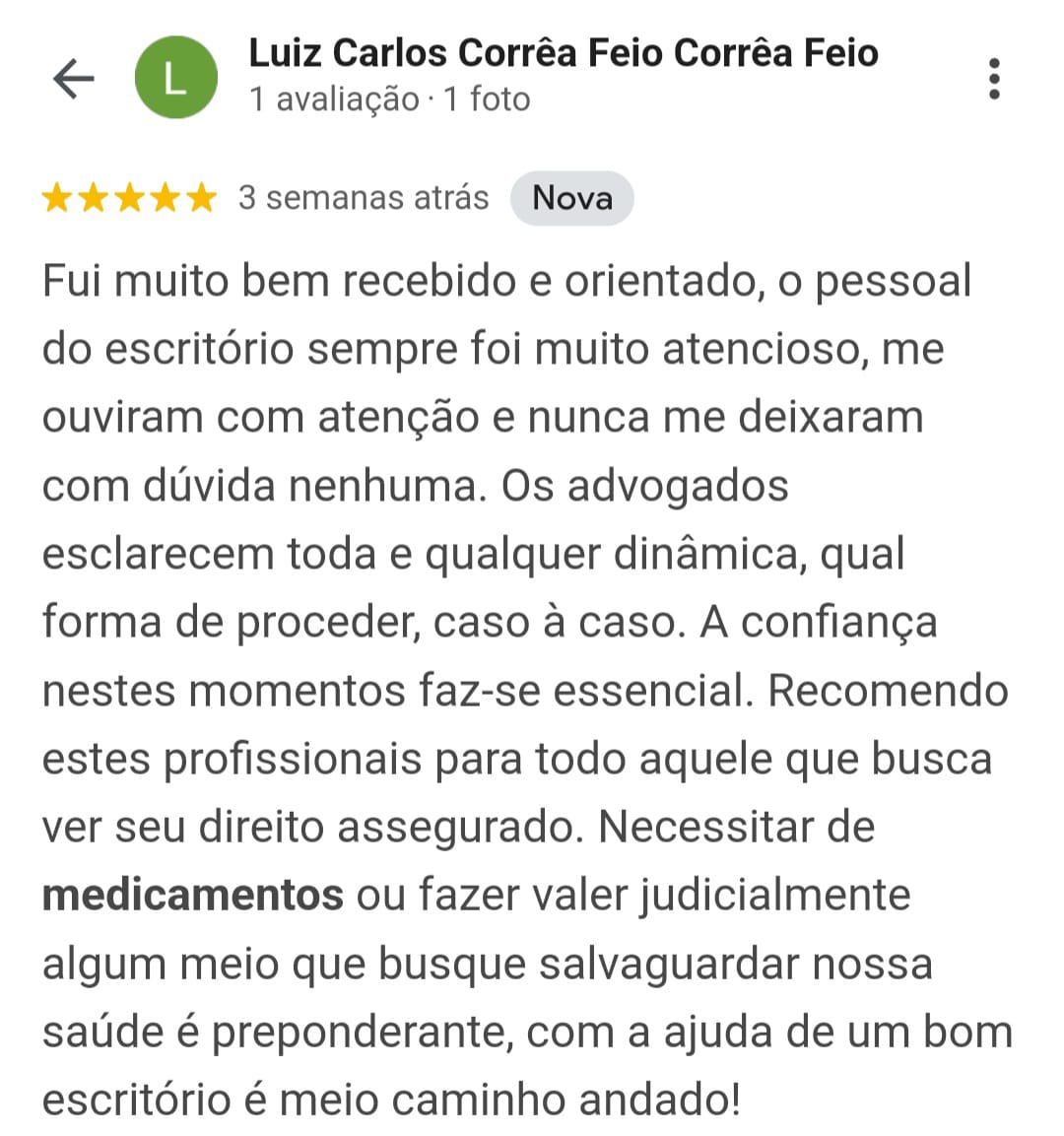Go back using the arrow
This screenshot has width=1064, height=1136.
pyautogui.click(x=73, y=78)
